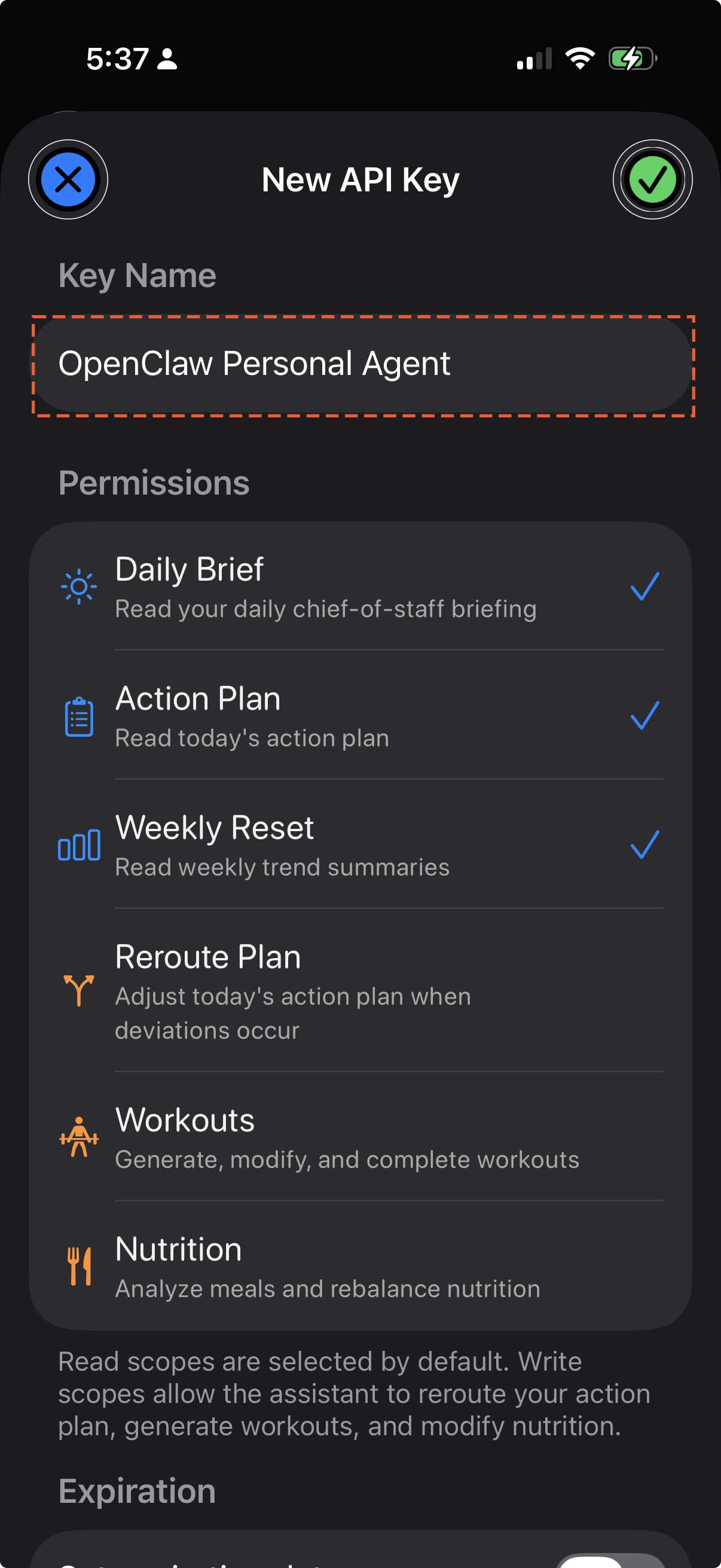Confirm and save the new API key
This screenshot has width=721, height=1568.
coord(652,179)
